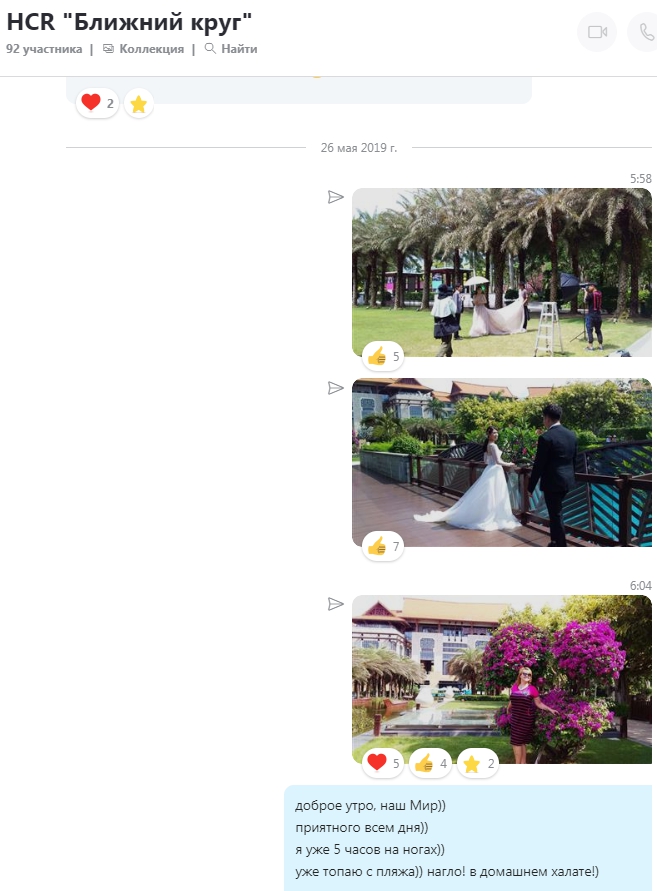This screenshot has height=891, width=657.
Task: Tap the heart reaction showing 2
Action: 97,103
